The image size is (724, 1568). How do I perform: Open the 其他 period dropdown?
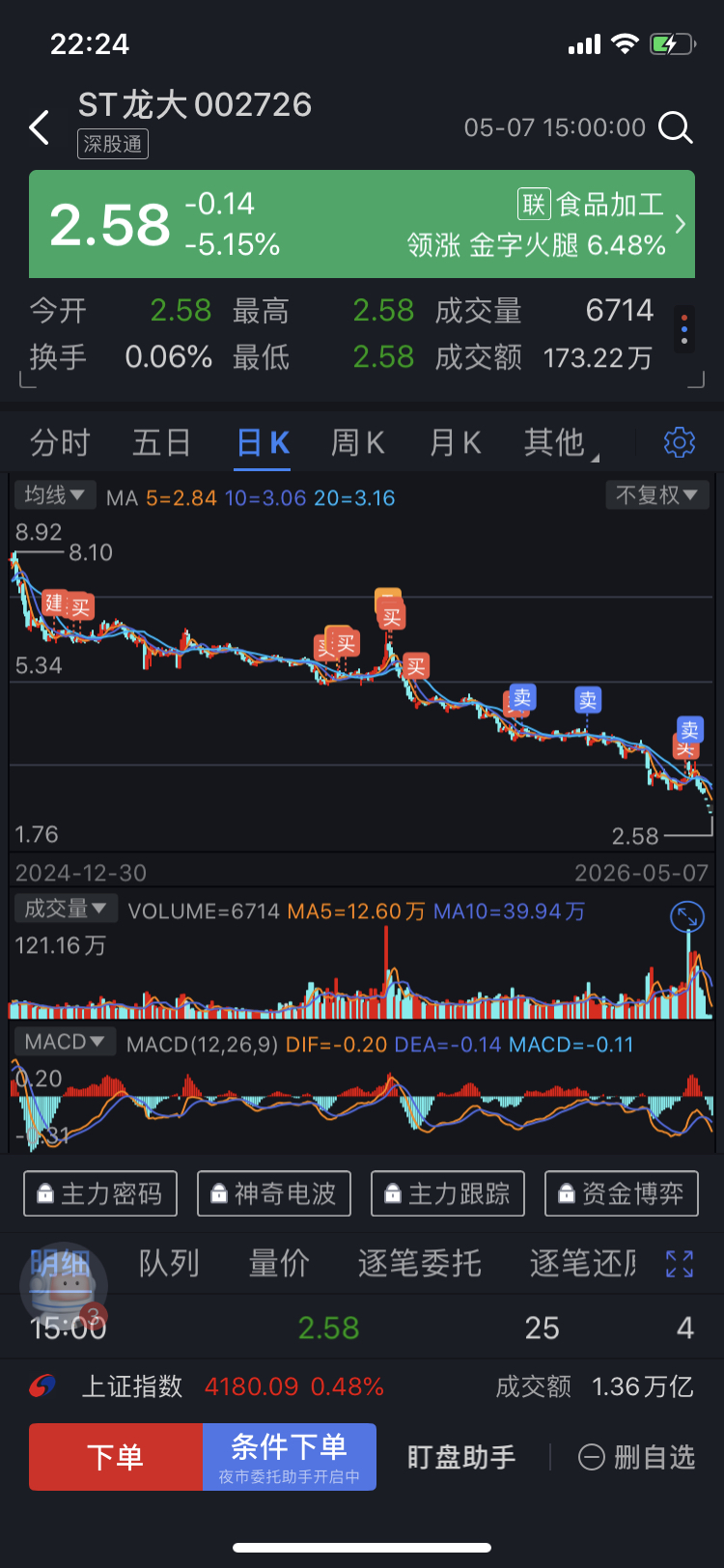560,443
